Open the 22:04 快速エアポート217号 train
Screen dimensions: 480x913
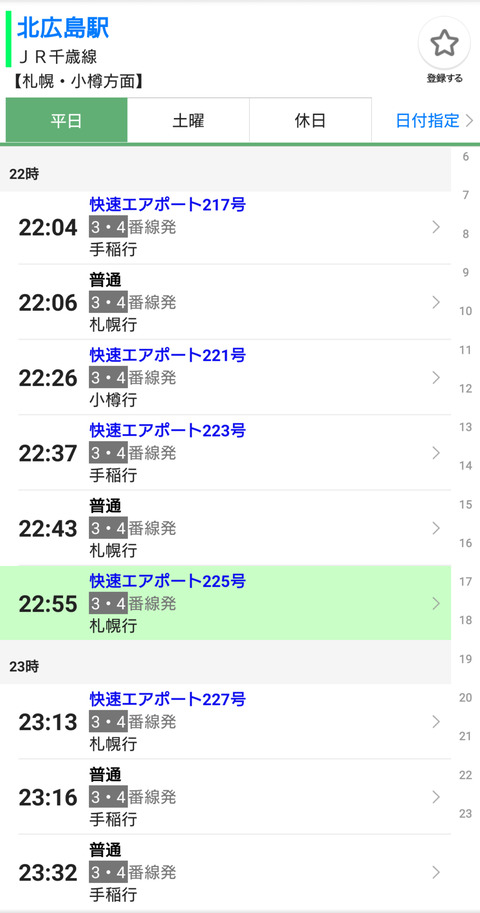225,227
